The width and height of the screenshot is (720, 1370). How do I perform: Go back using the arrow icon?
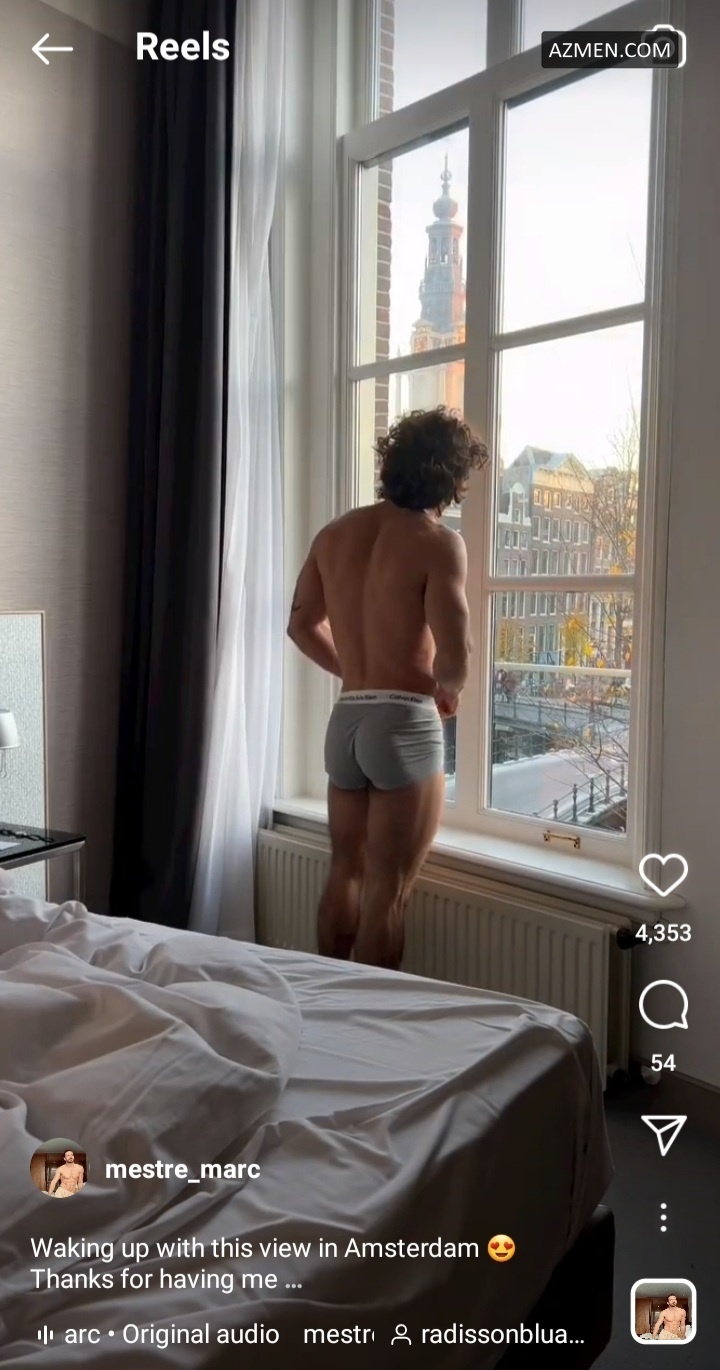(x=51, y=48)
